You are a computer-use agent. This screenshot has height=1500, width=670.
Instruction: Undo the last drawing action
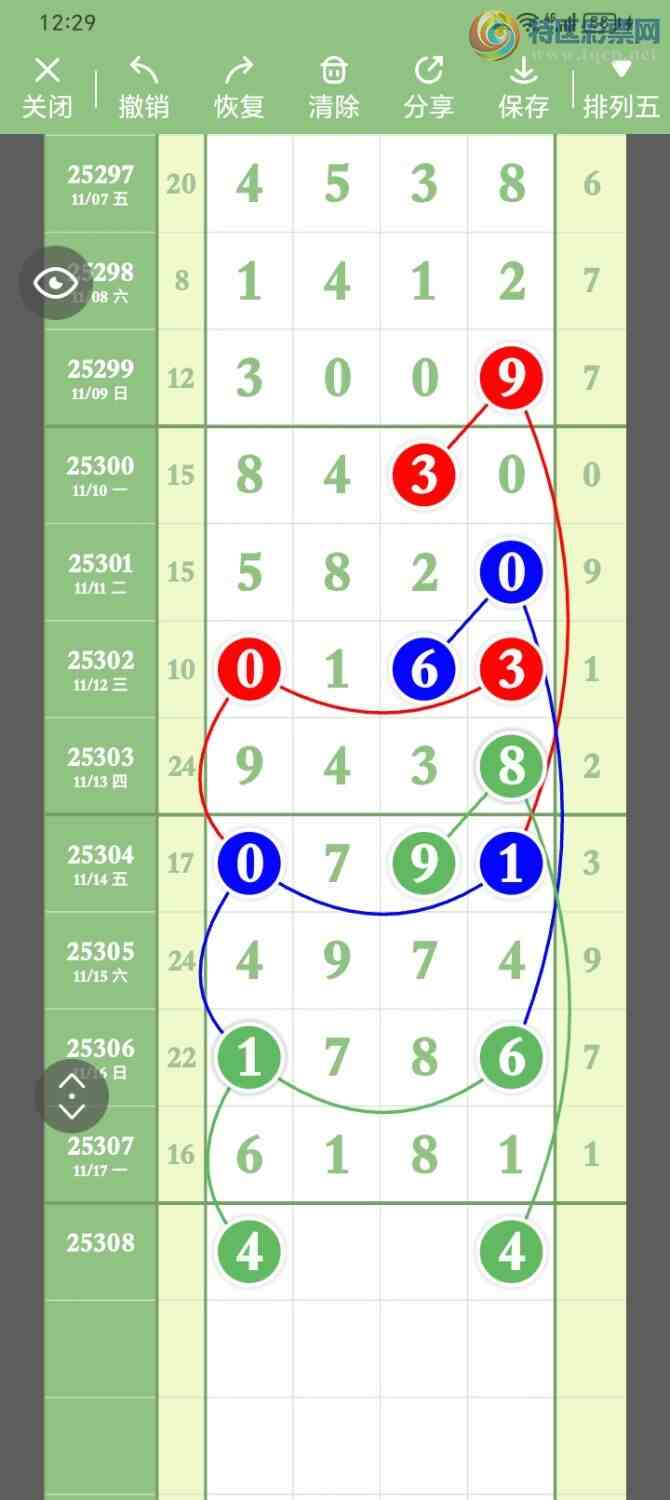point(143,86)
